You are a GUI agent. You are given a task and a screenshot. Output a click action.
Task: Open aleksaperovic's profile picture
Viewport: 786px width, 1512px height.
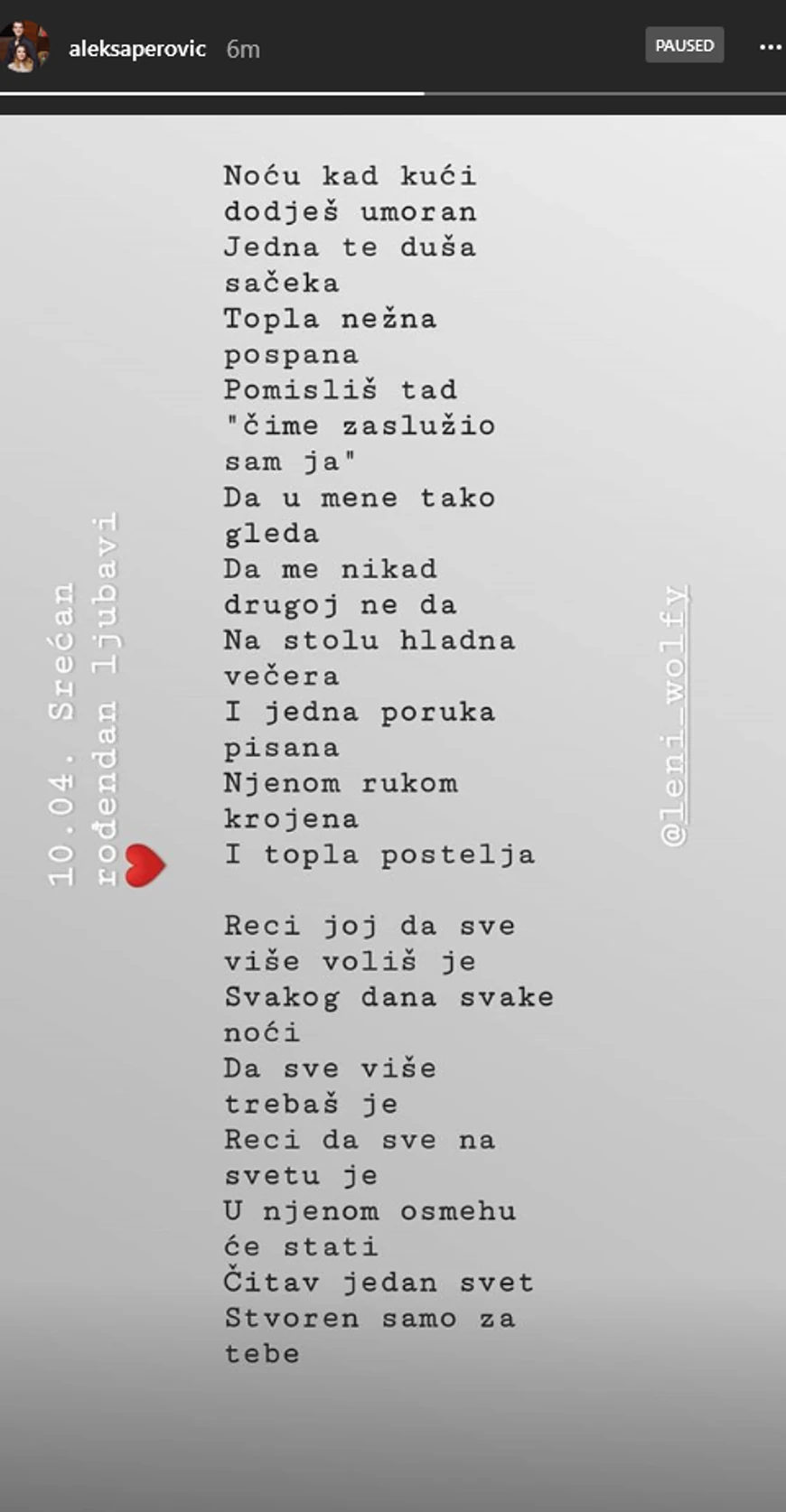25,46
